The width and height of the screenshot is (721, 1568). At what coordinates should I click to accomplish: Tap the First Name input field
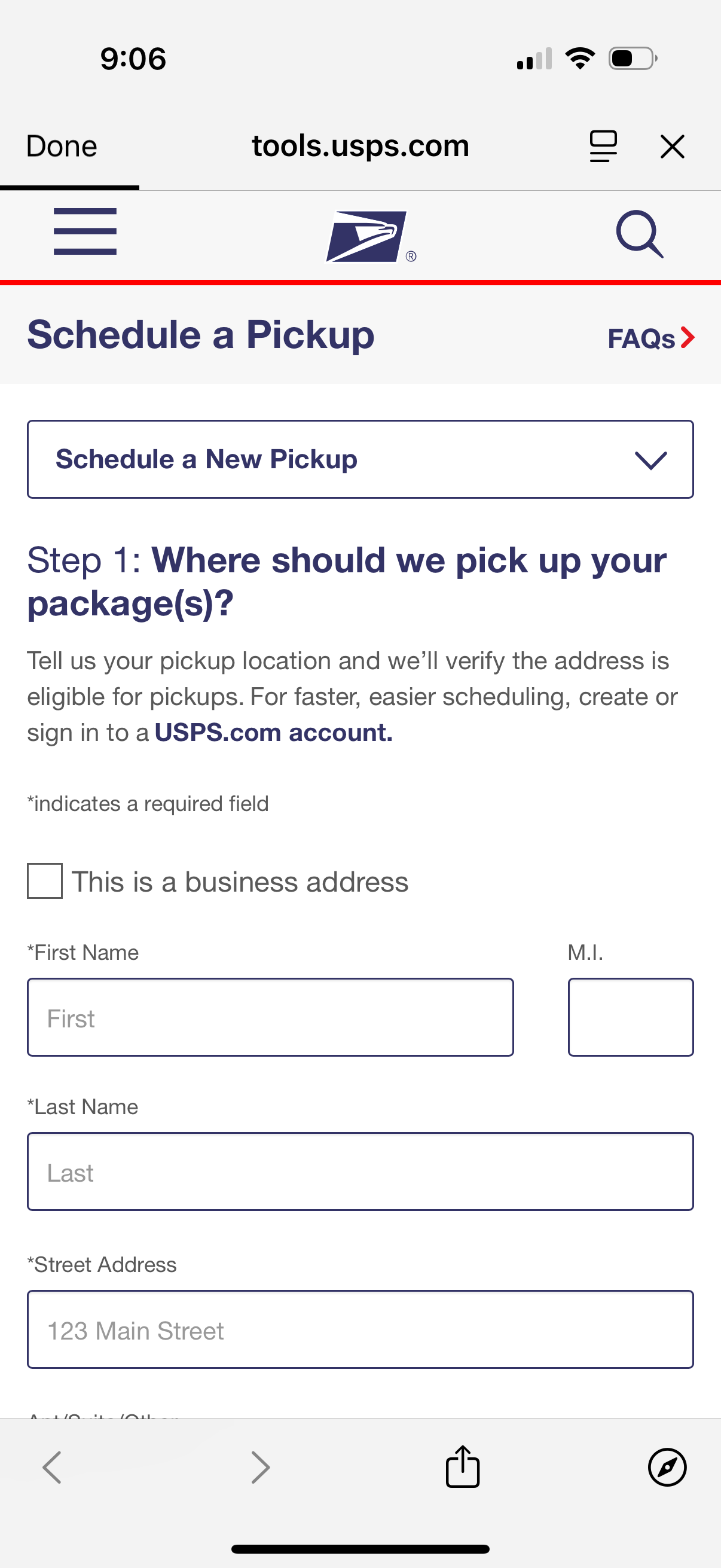point(270,1017)
